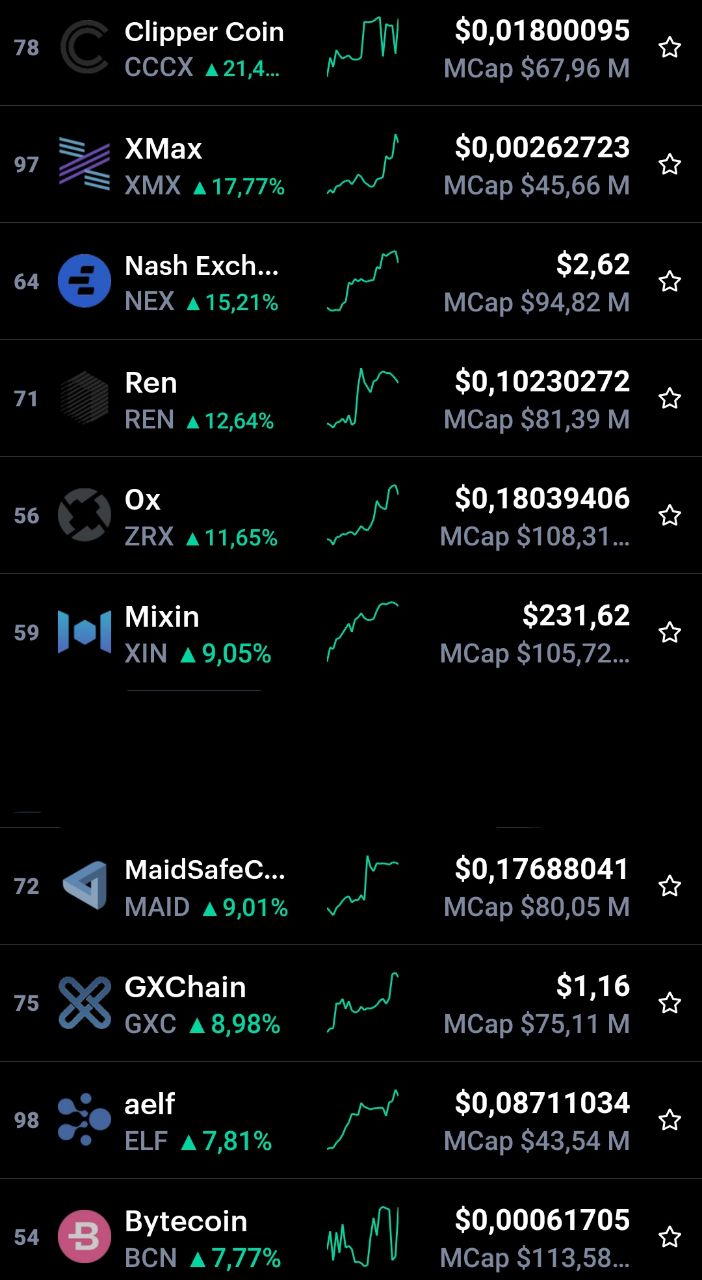Favorite Nash Exchange using its star
This screenshot has height=1280, width=702.
click(670, 281)
